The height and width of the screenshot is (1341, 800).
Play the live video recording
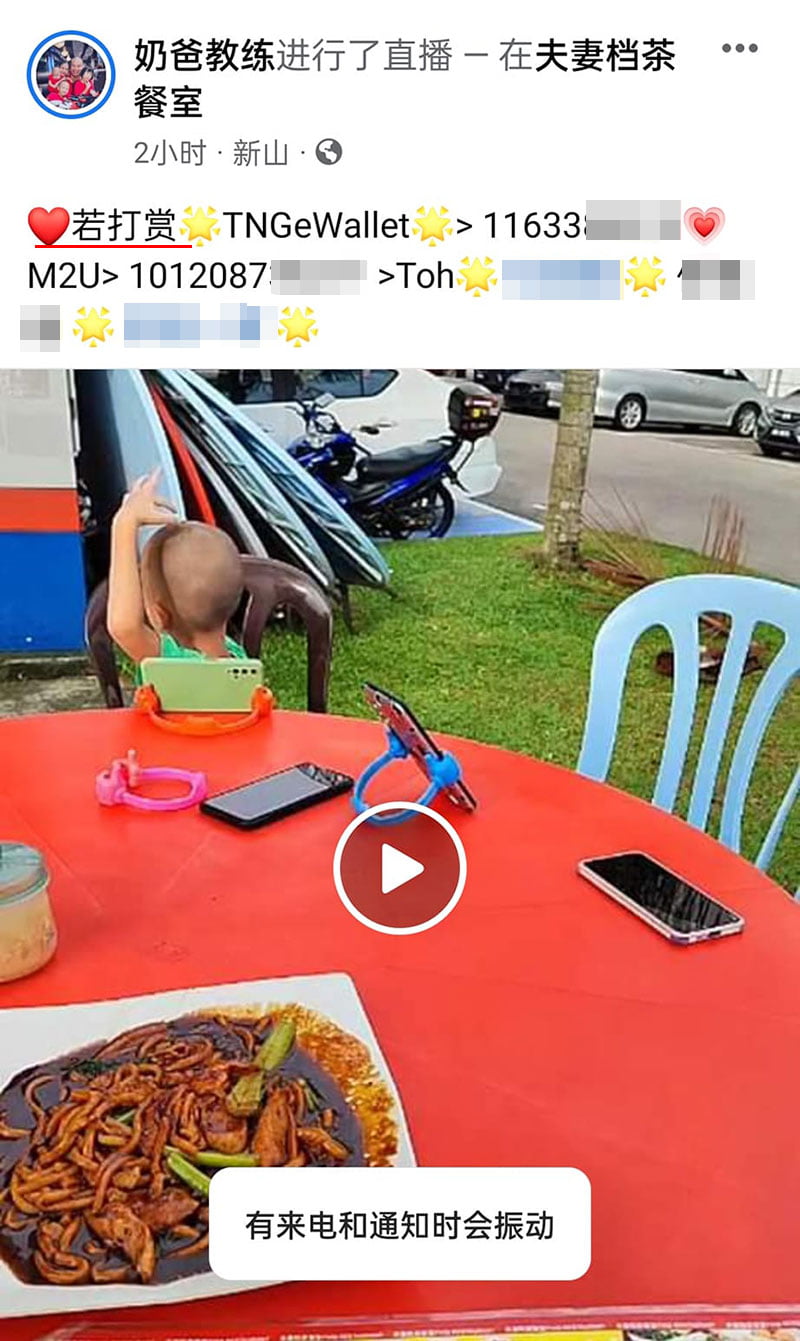click(400, 868)
